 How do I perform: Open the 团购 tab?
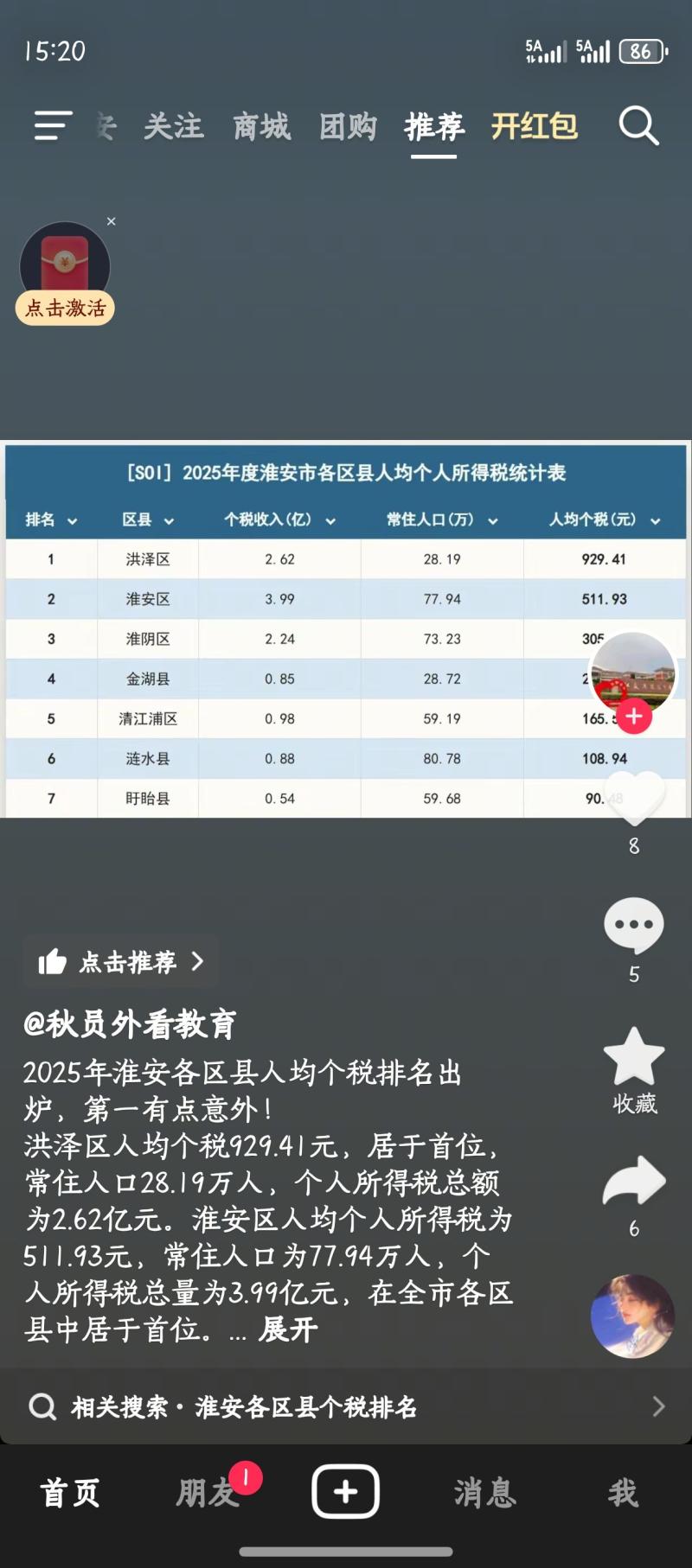point(348,127)
